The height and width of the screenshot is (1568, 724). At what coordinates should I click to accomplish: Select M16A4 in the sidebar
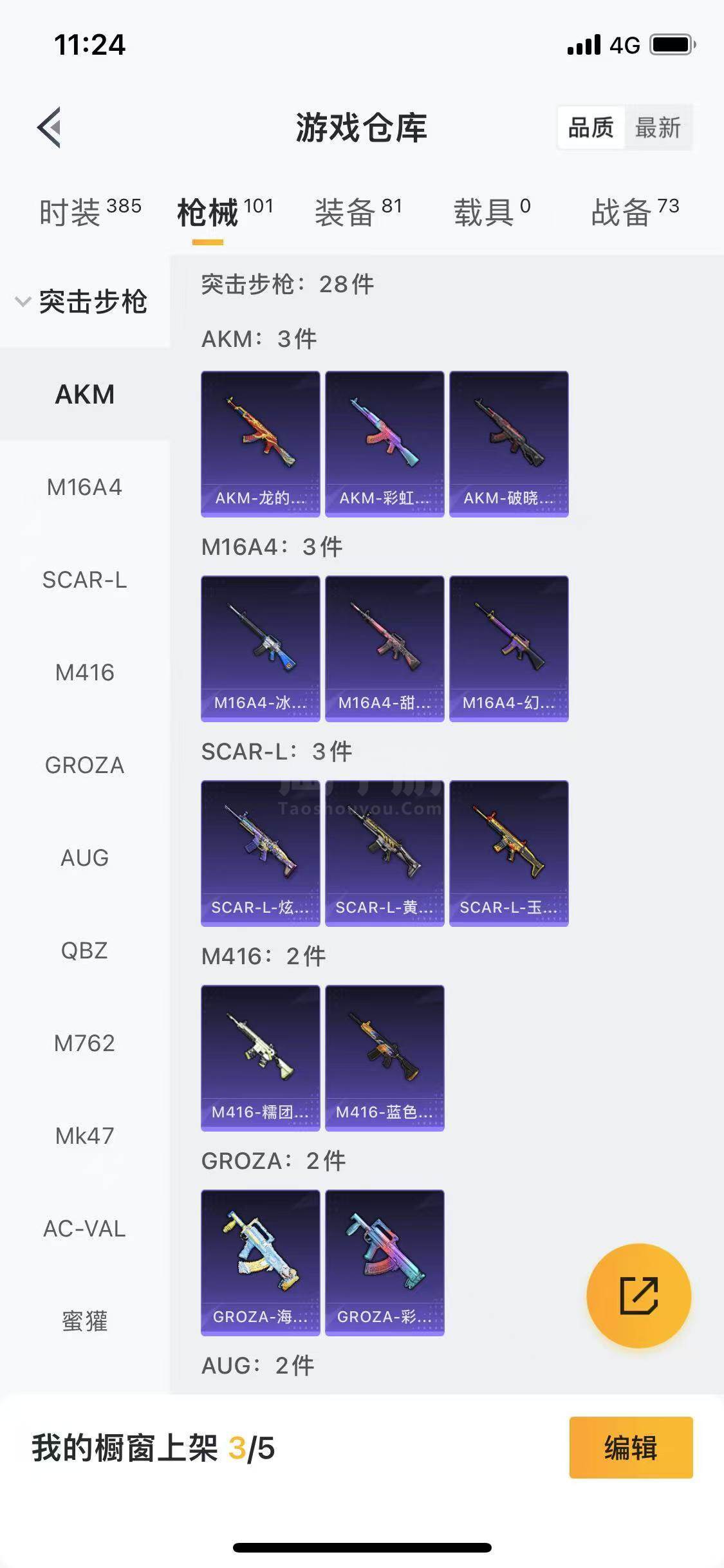click(84, 487)
